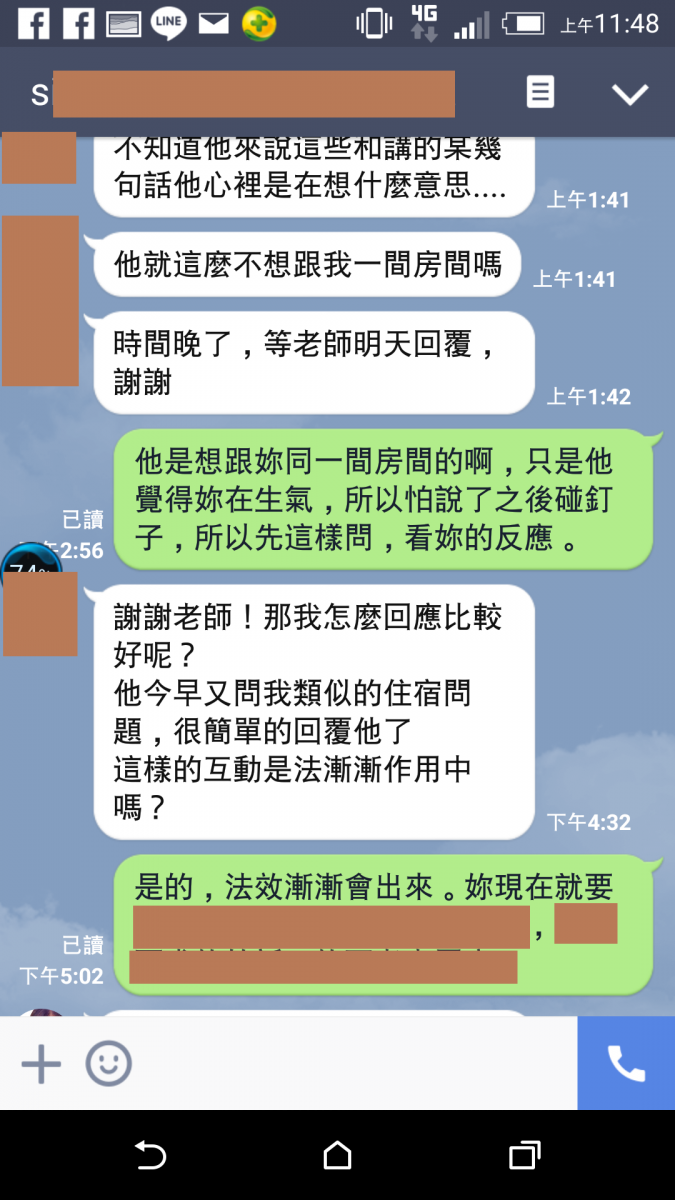Open the attachment plus menu

[41, 1064]
